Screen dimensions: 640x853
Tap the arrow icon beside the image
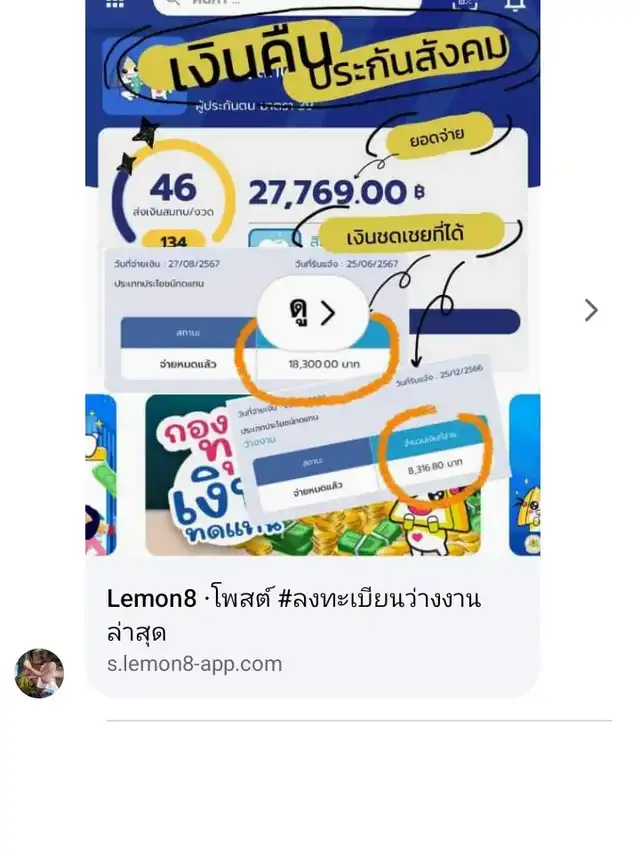click(591, 311)
